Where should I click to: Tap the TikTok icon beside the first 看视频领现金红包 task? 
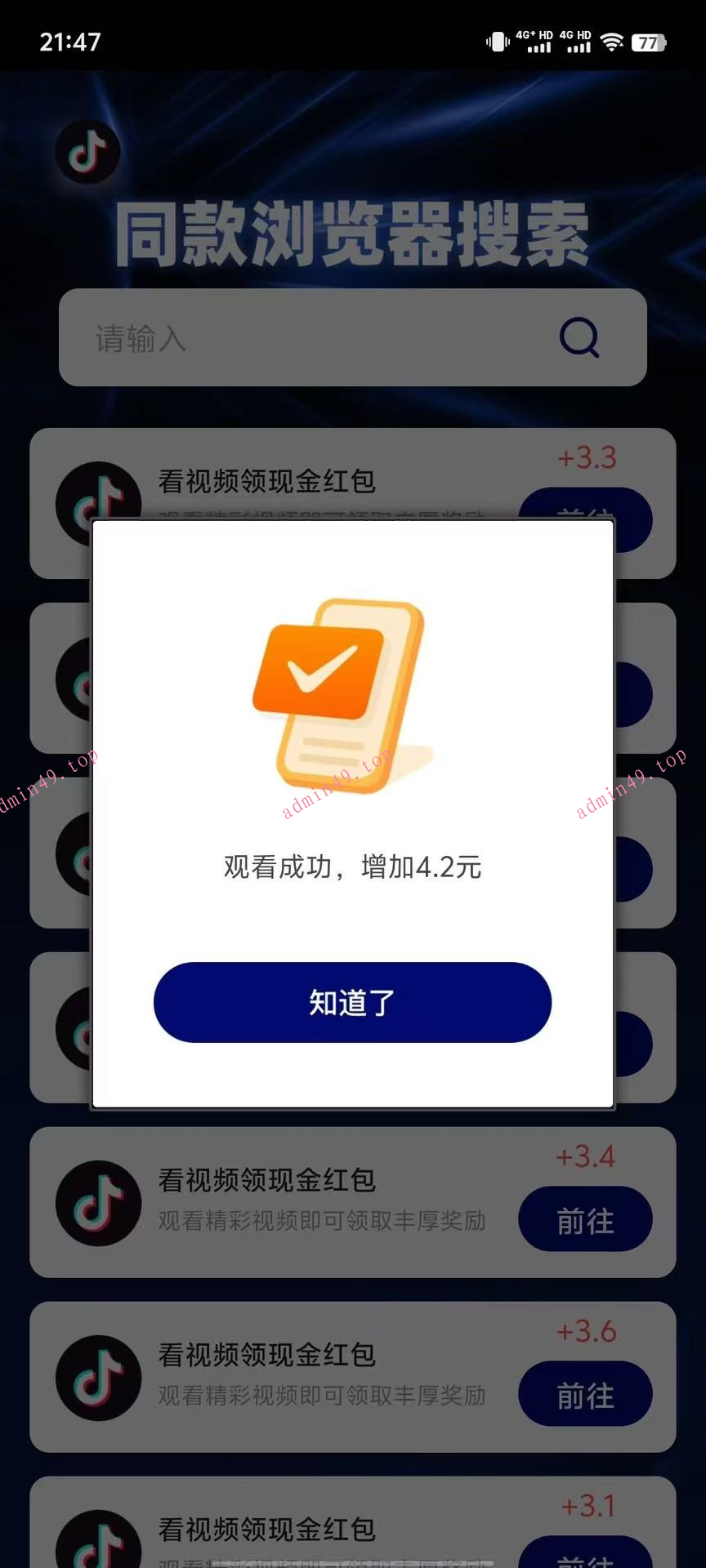point(99,505)
